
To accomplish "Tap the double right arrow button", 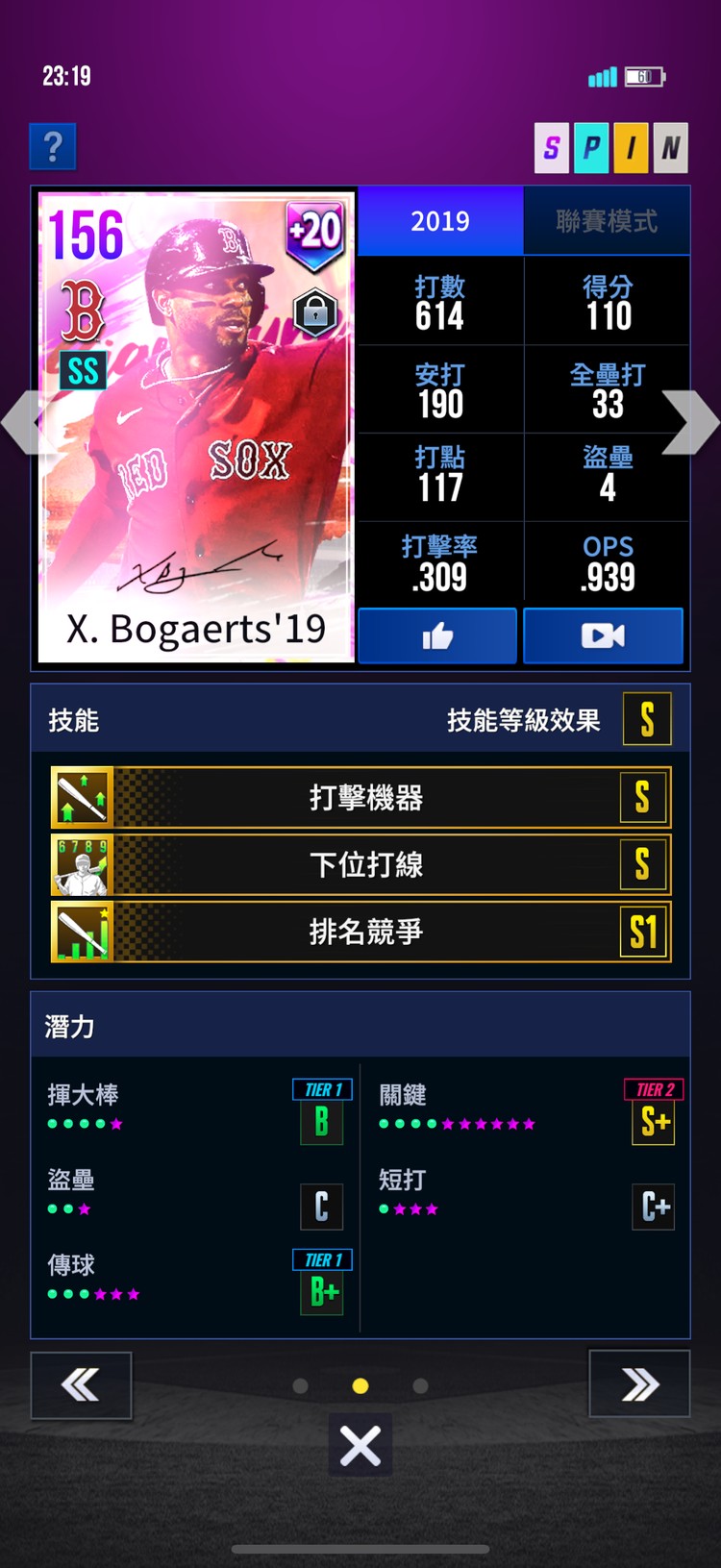I will click(x=639, y=1384).
